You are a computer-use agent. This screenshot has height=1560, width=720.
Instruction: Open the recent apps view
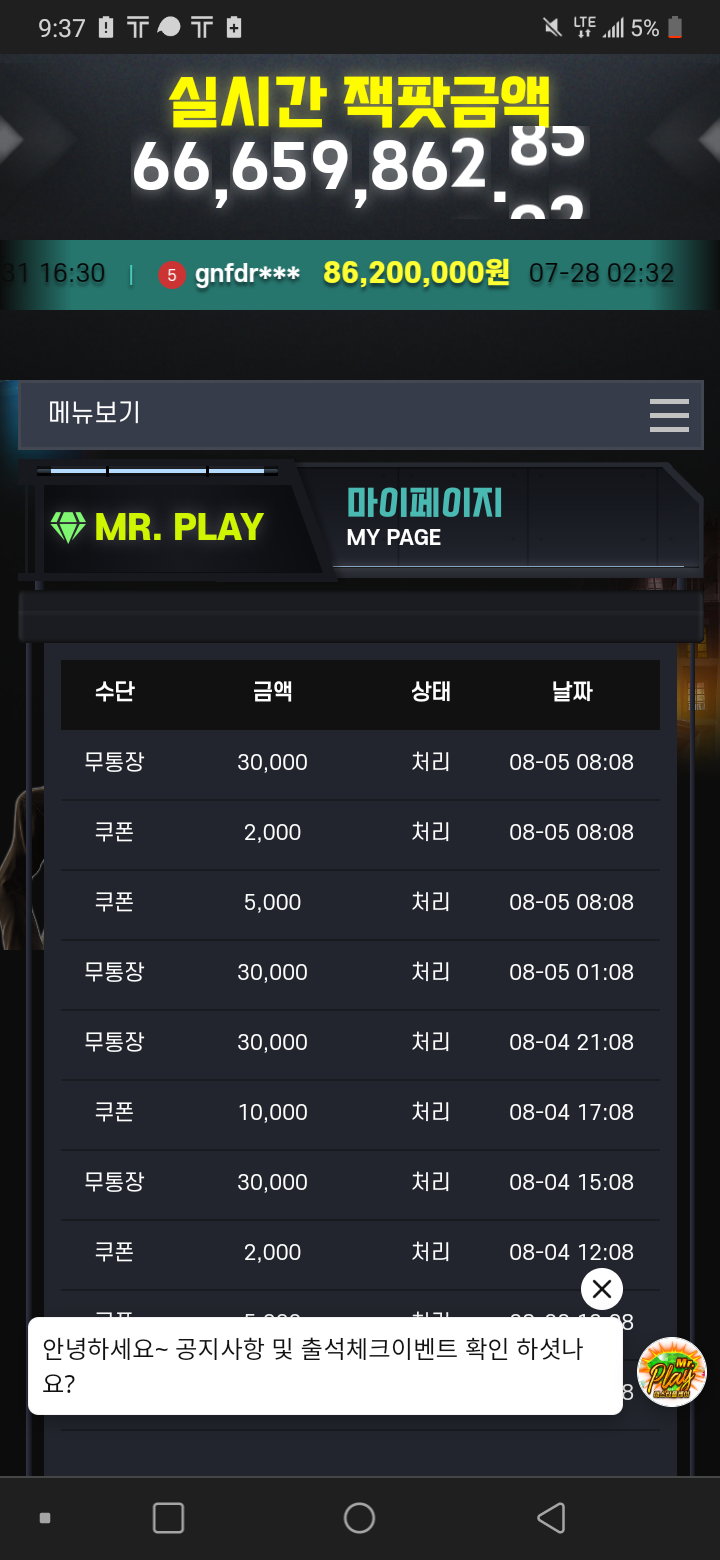pyautogui.click(x=168, y=1518)
